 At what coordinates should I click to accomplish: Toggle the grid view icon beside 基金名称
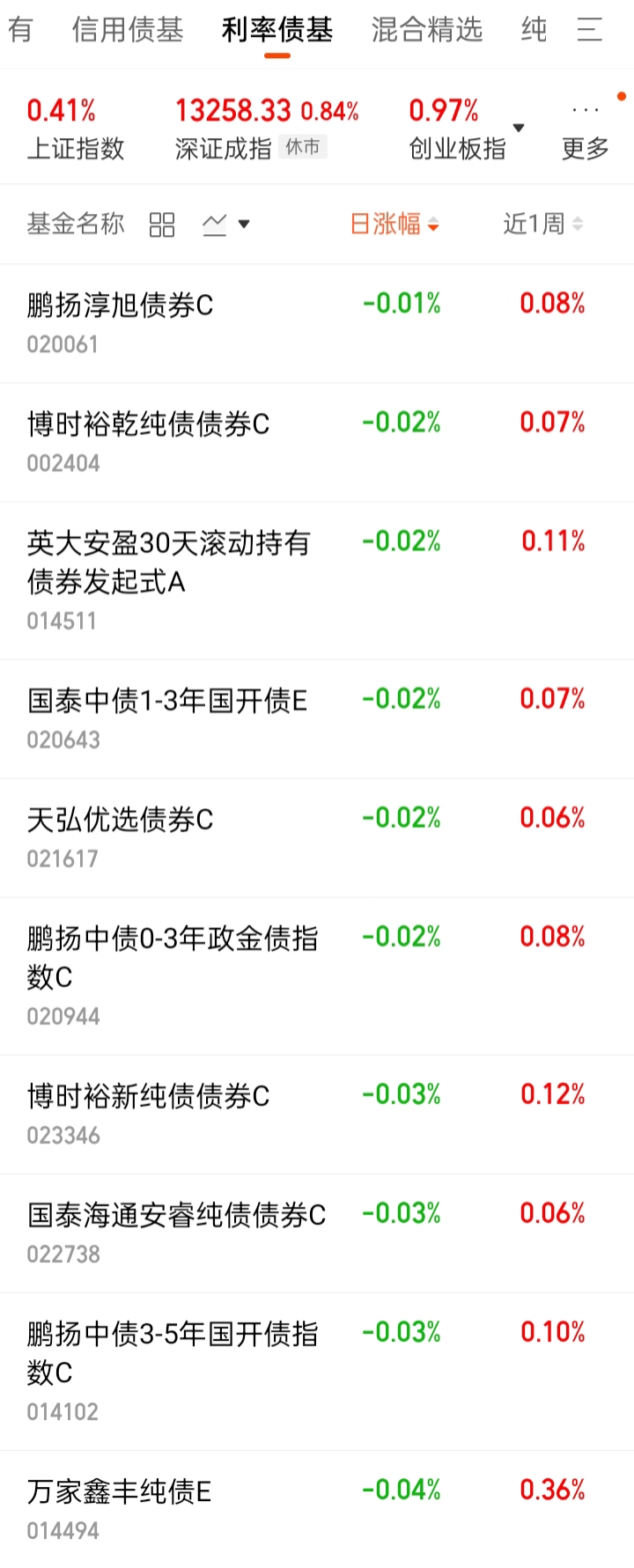tap(162, 225)
